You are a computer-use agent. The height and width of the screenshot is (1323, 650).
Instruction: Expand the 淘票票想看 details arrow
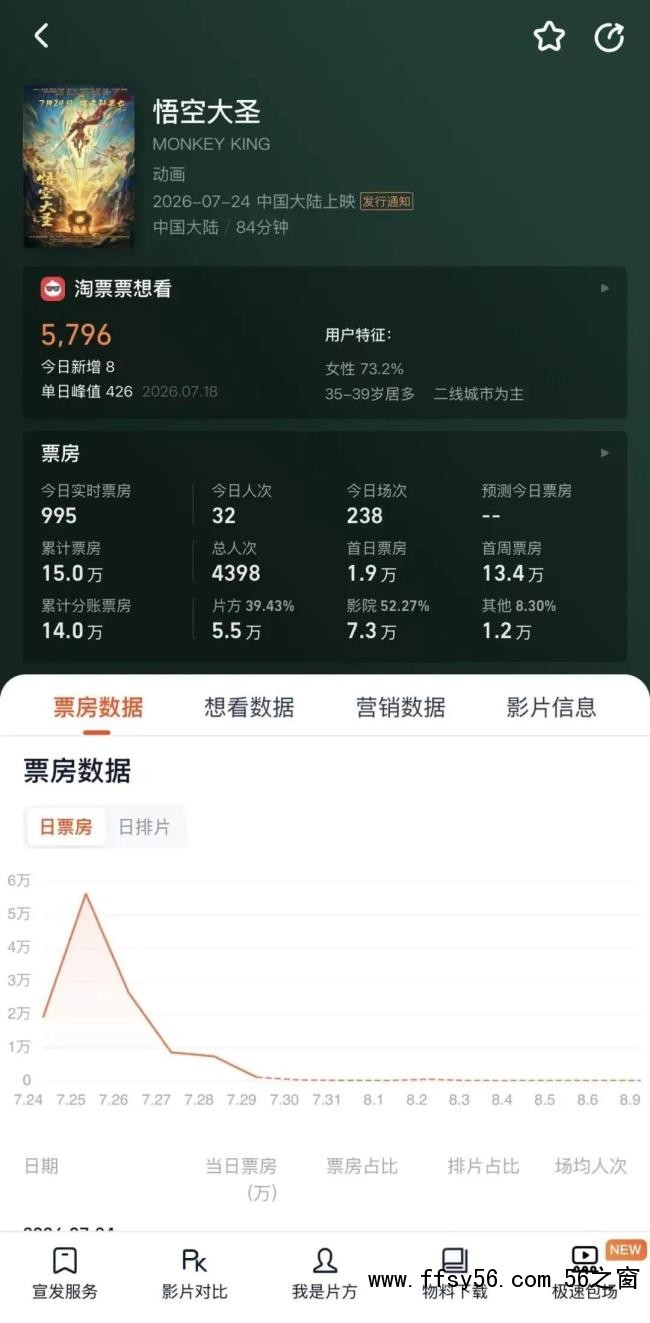[604, 288]
